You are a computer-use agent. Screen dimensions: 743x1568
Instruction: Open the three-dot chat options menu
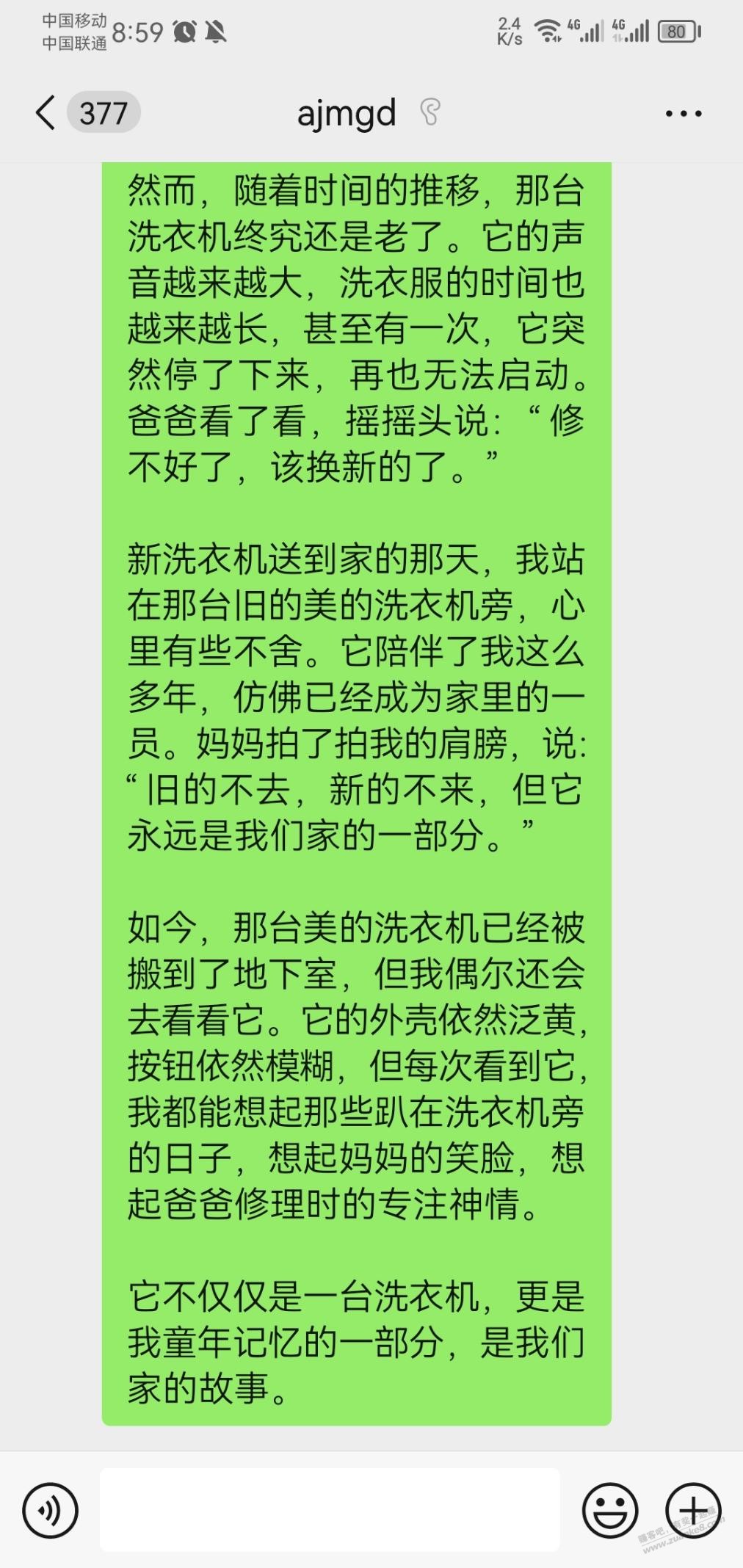click(x=683, y=114)
